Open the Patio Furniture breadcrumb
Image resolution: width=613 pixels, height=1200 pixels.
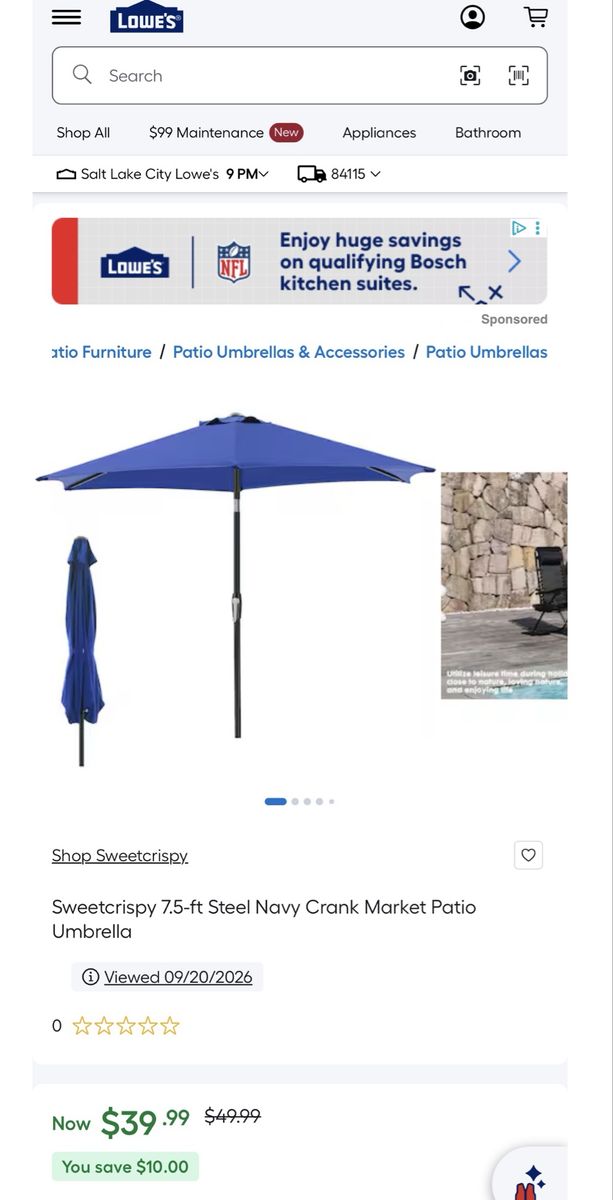(102, 352)
